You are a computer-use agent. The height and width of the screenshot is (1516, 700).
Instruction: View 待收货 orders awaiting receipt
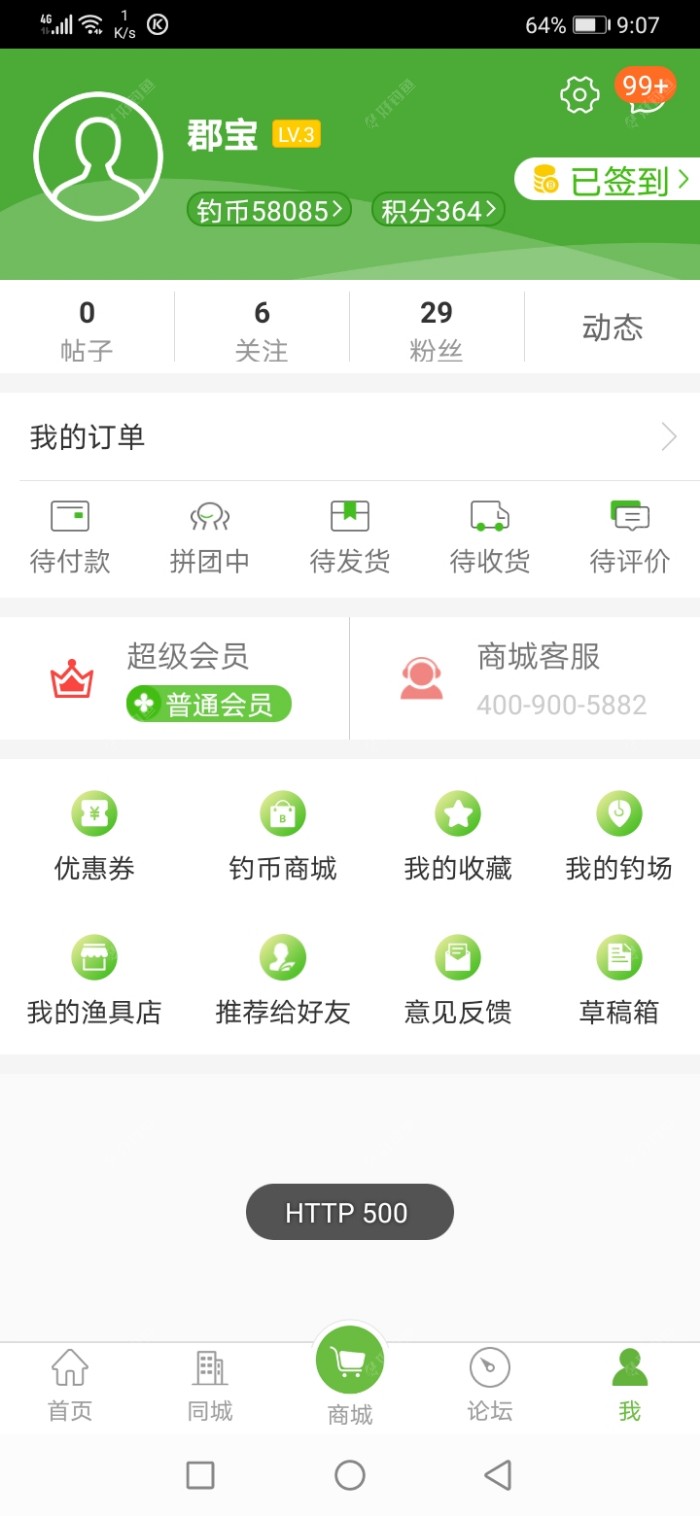pyautogui.click(x=489, y=537)
